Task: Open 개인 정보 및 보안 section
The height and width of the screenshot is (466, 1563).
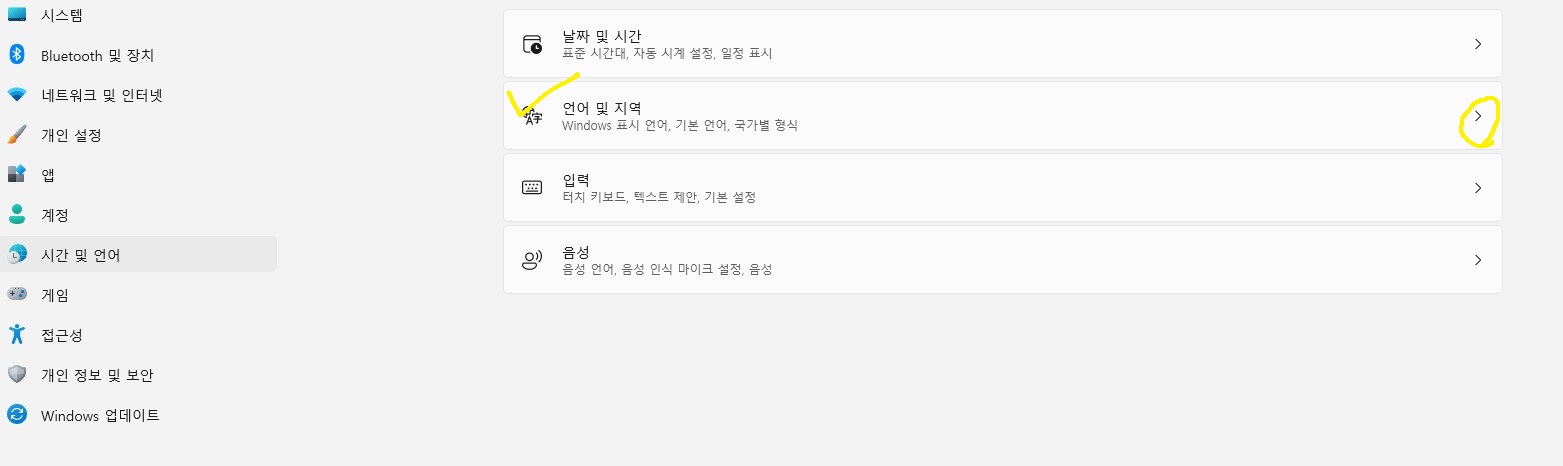Action: (97, 375)
